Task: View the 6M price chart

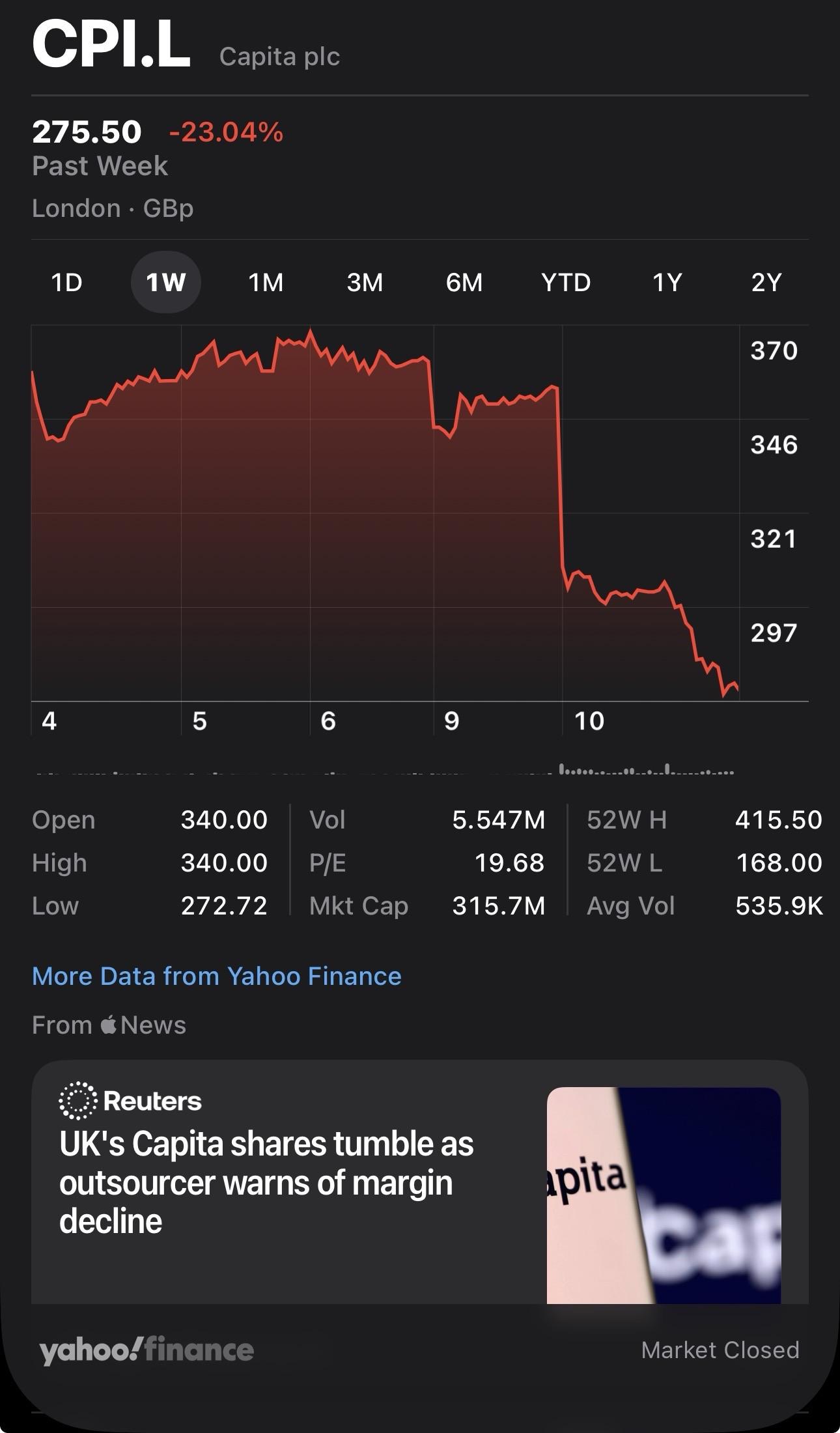Action: click(464, 282)
